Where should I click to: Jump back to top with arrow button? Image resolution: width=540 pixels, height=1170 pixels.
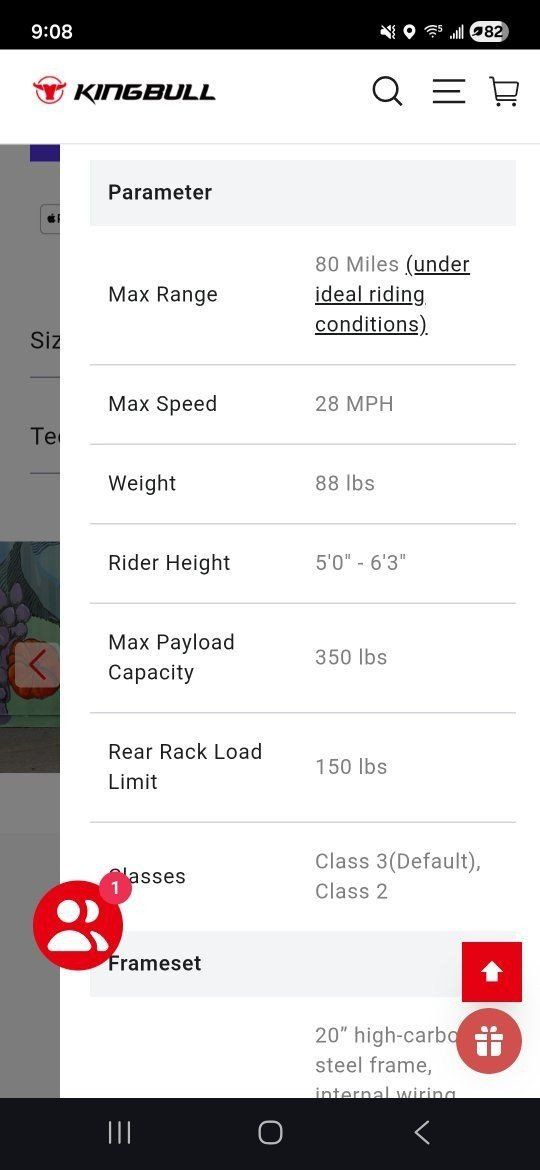492,972
